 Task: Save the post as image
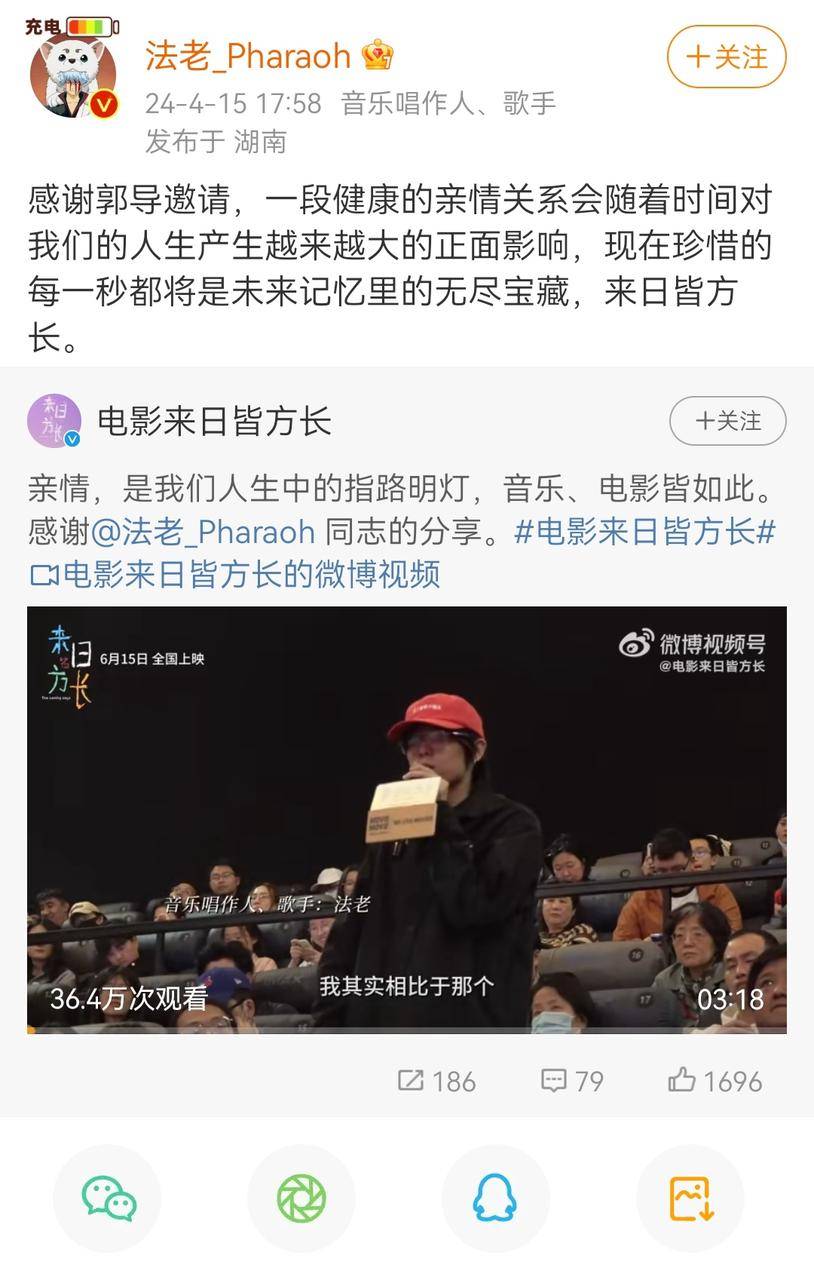pyautogui.click(x=690, y=1198)
